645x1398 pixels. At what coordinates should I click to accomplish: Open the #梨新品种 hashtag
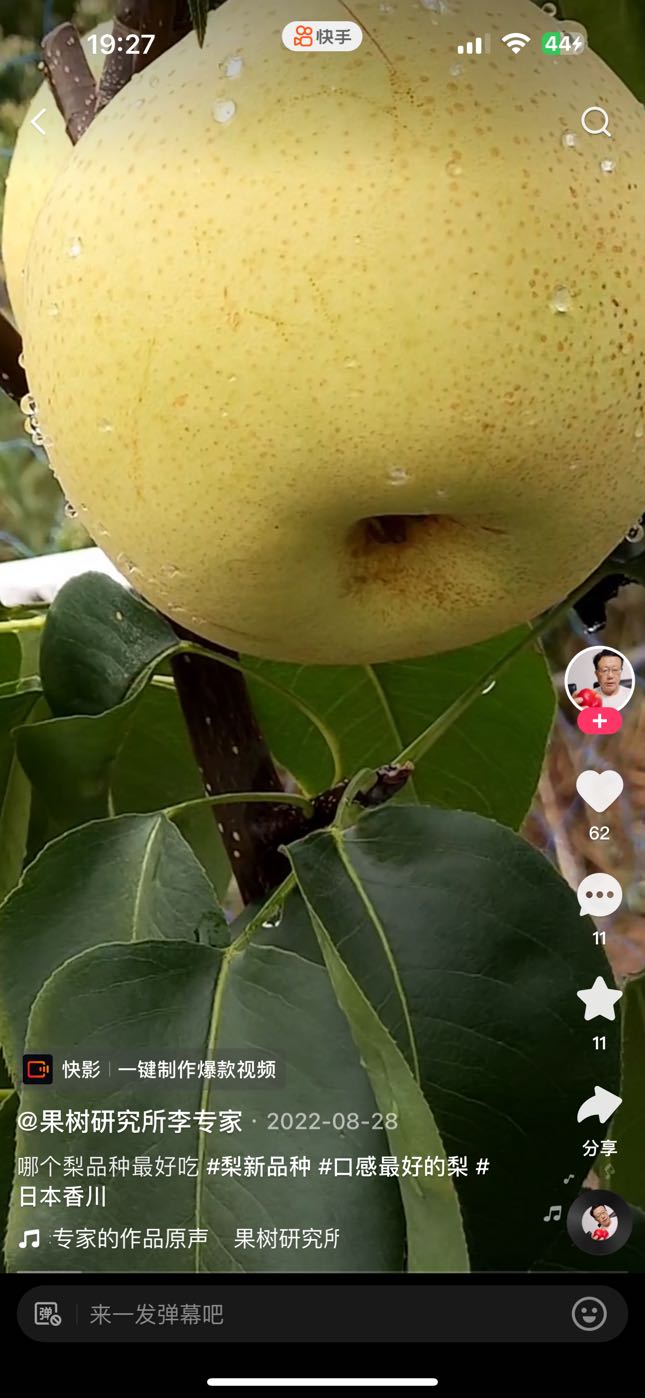[x=258, y=1167]
